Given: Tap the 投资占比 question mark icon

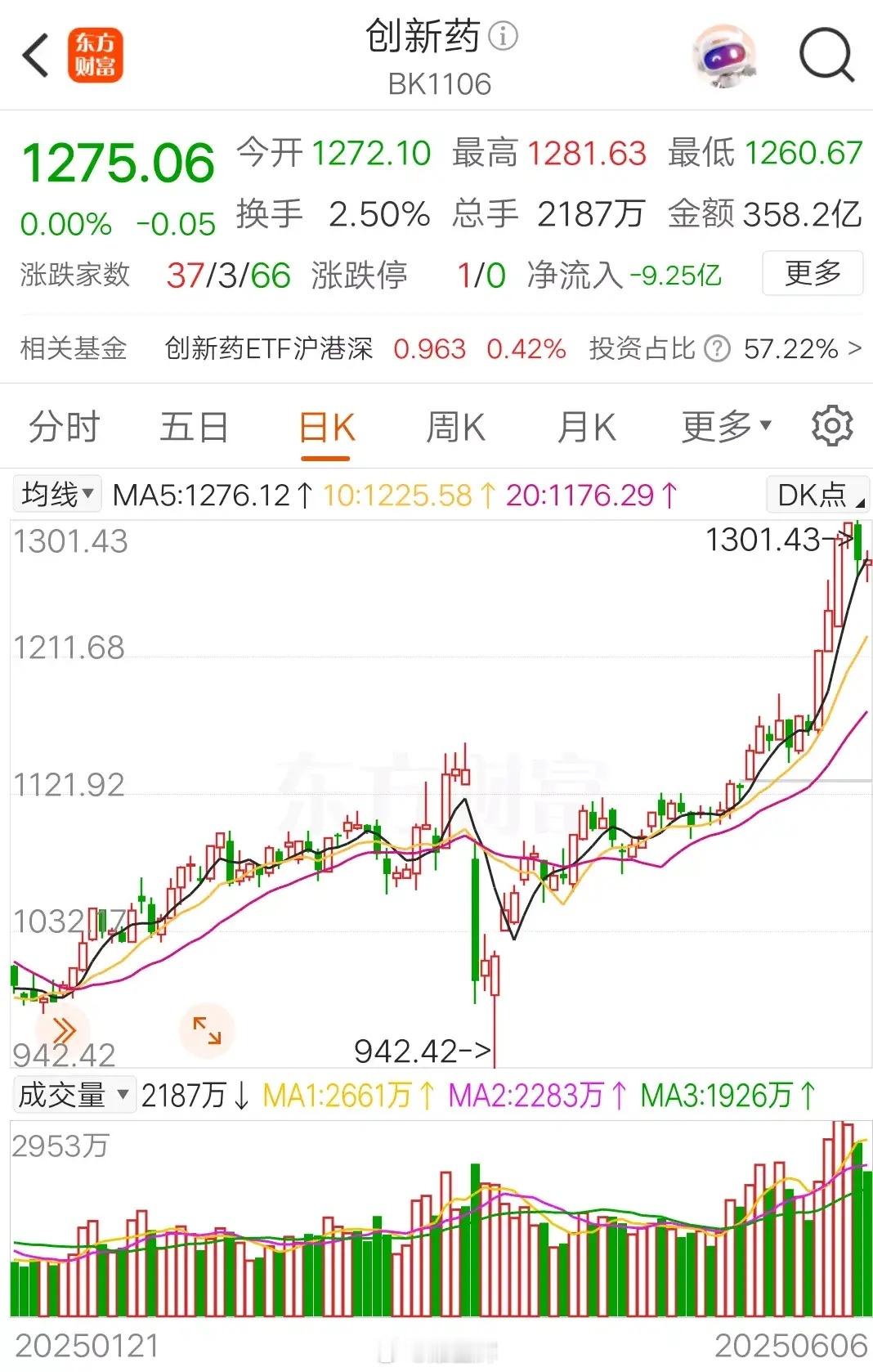Looking at the screenshot, I should (717, 349).
